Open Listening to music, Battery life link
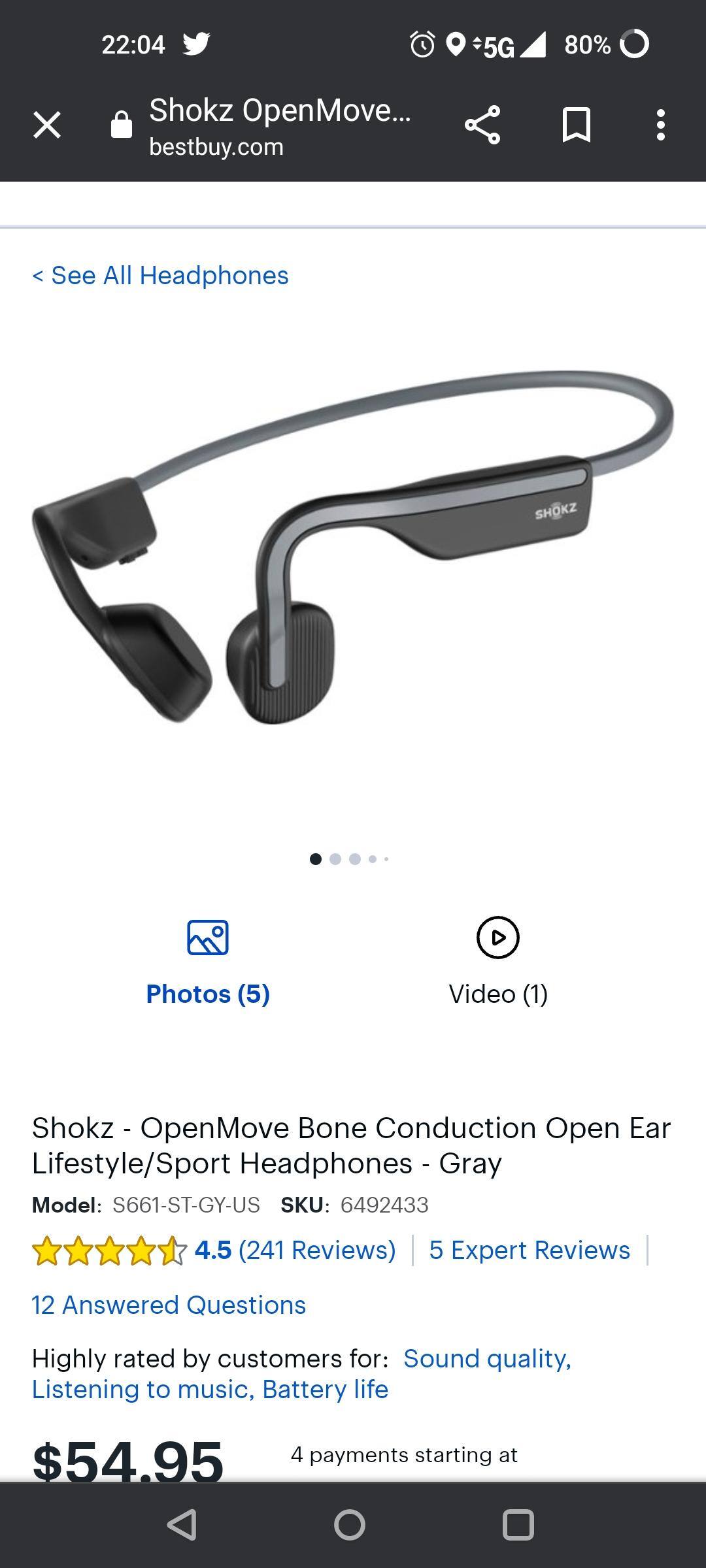706x1568 pixels. (210, 1389)
